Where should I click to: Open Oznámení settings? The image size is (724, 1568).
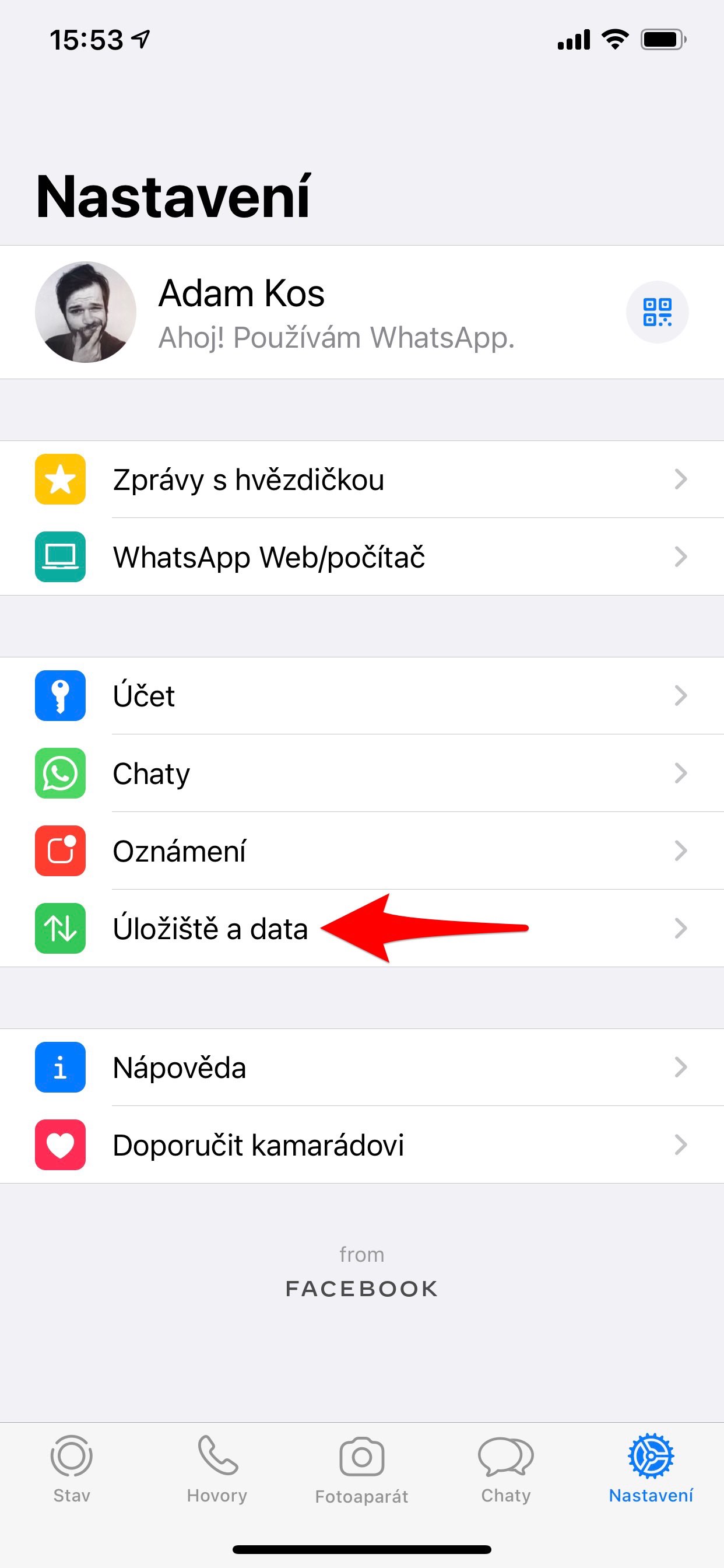(362, 851)
